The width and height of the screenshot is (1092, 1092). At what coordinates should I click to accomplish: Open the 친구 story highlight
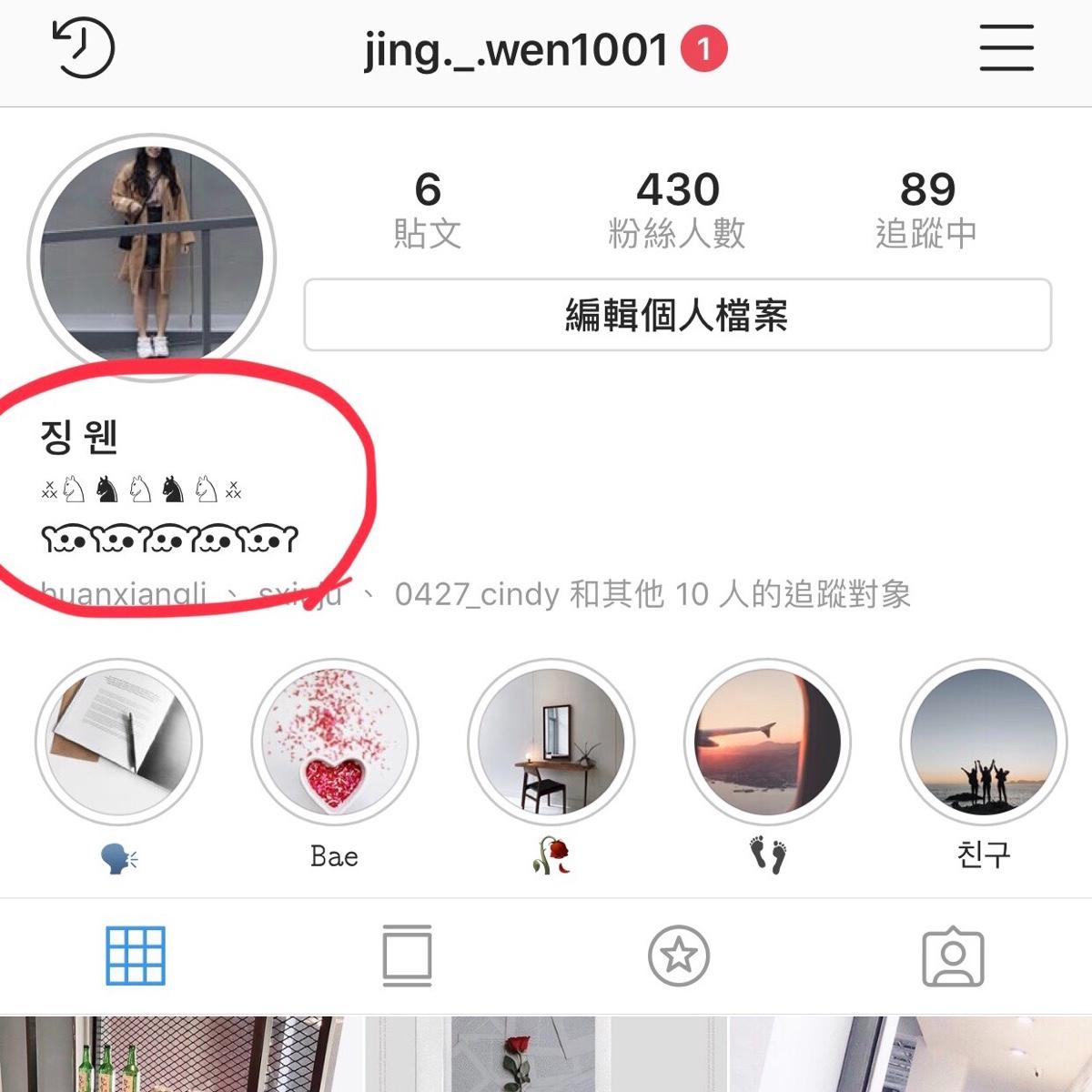(983, 743)
